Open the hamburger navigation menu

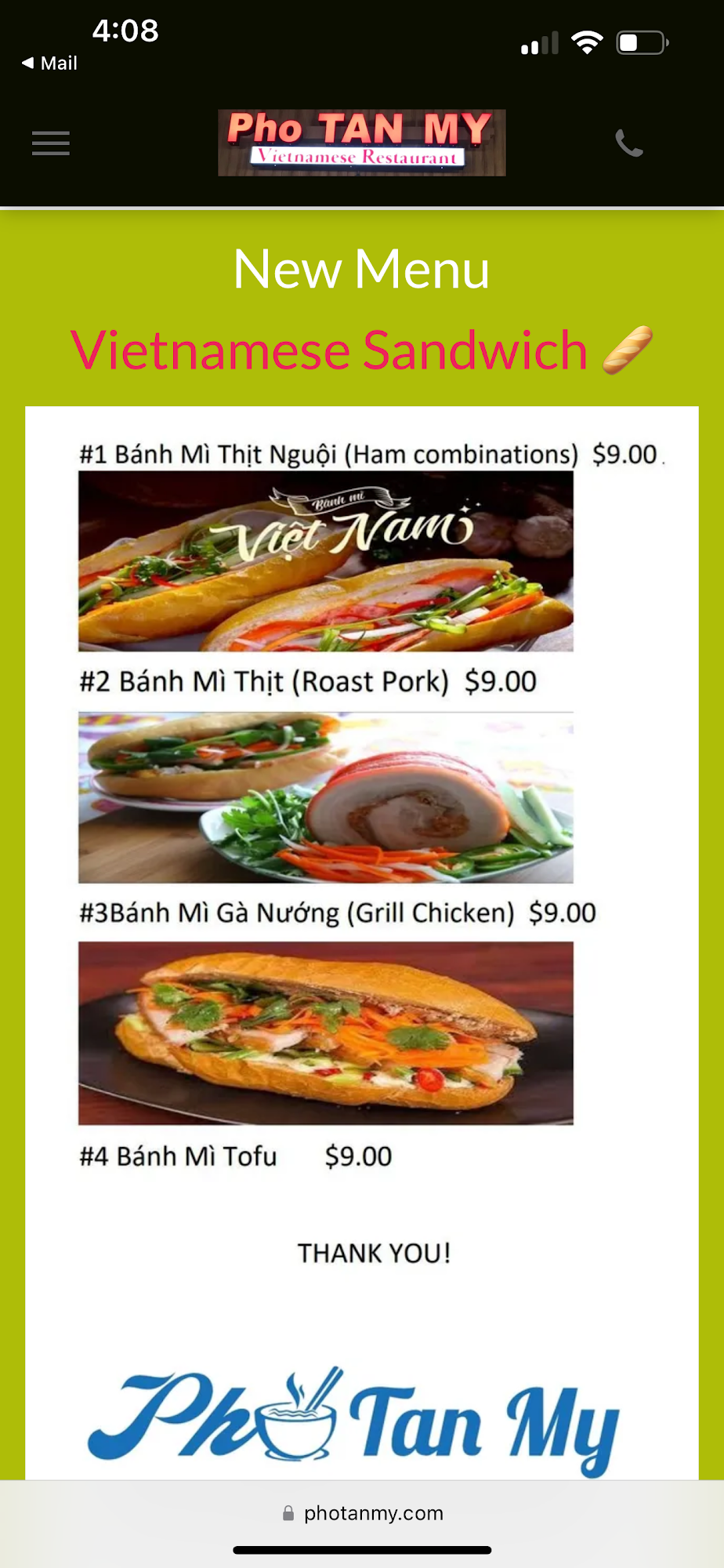click(x=51, y=143)
